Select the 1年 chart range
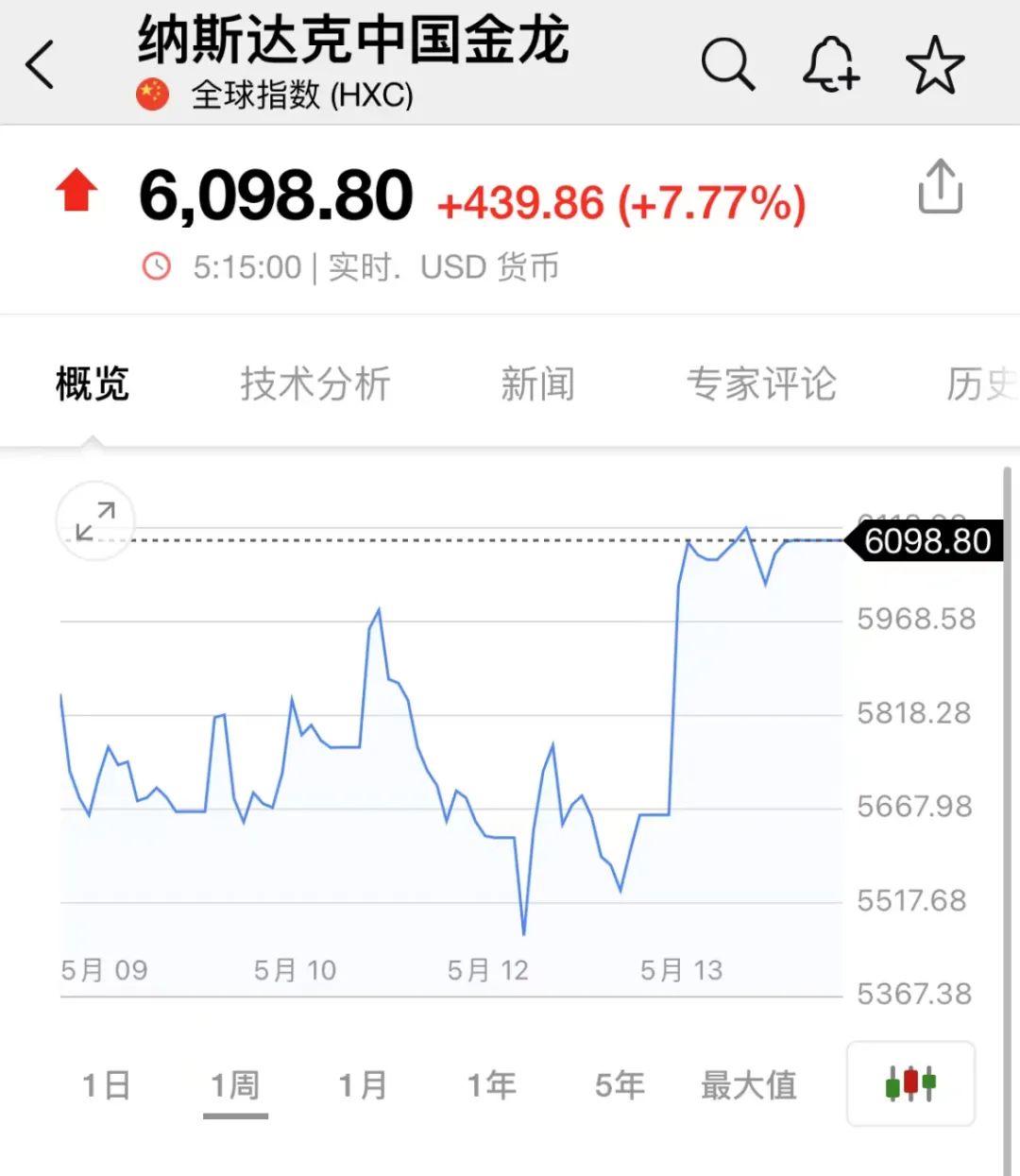Viewport: 1020px width, 1176px height. [x=492, y=1085]
